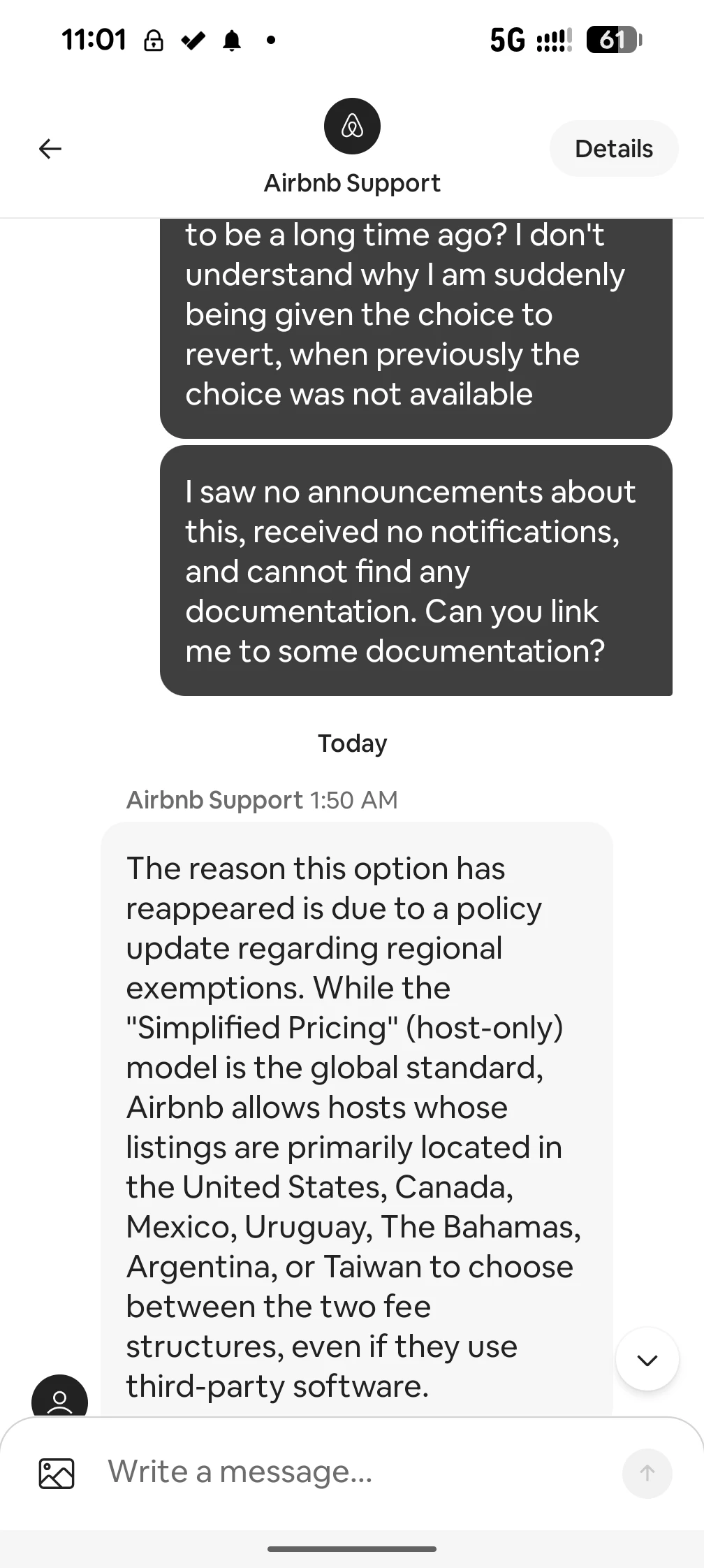
Task: Open the Details button
Action: (x=613, y=149)
